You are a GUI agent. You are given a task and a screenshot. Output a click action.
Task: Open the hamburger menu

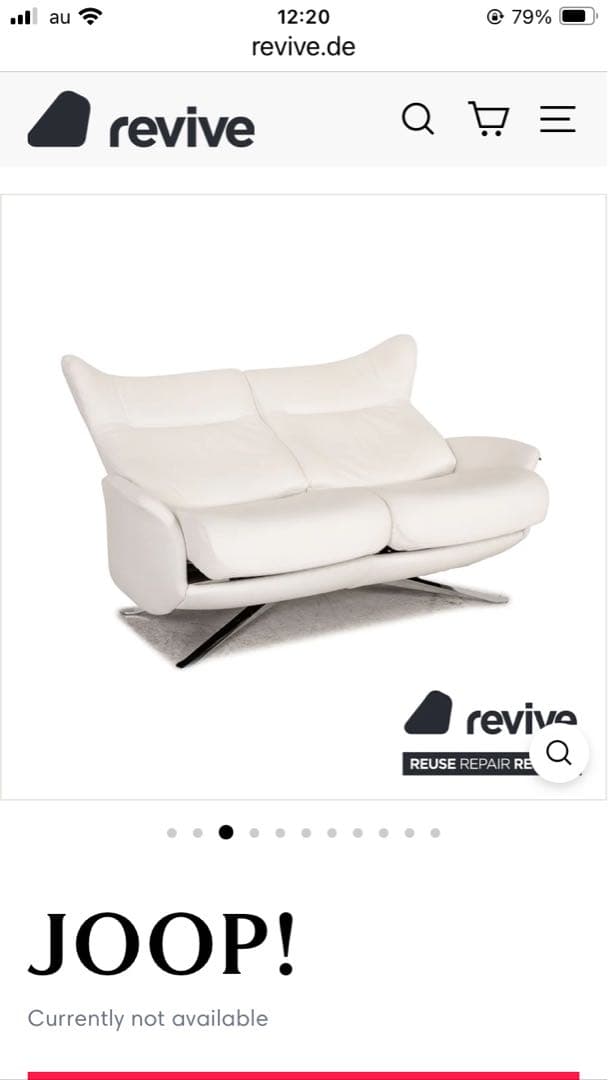557,119
